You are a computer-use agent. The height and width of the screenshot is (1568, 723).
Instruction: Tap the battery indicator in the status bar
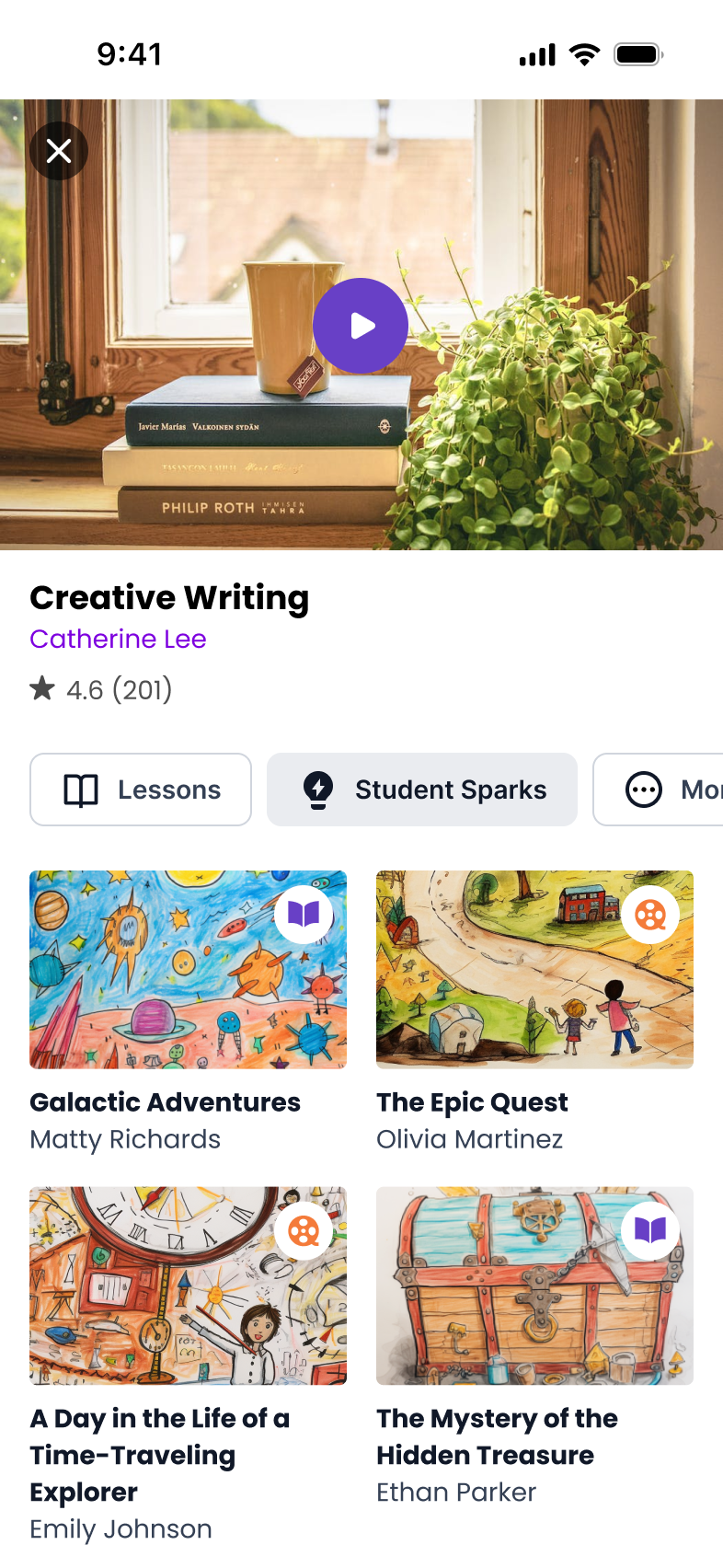(x=637, y=53)
